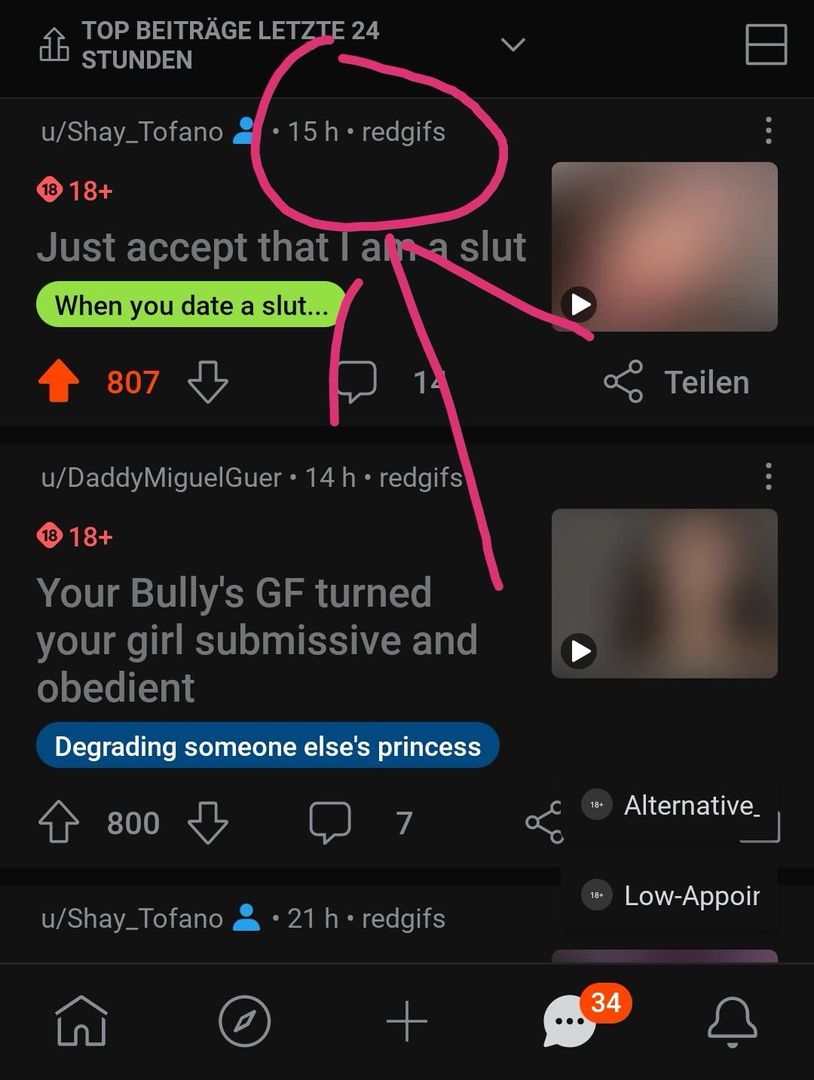Image resolution: width=814 pixels, height=1080 pixels.
Task: Open the sort dropdown for top posts
Action: [512, 45]
